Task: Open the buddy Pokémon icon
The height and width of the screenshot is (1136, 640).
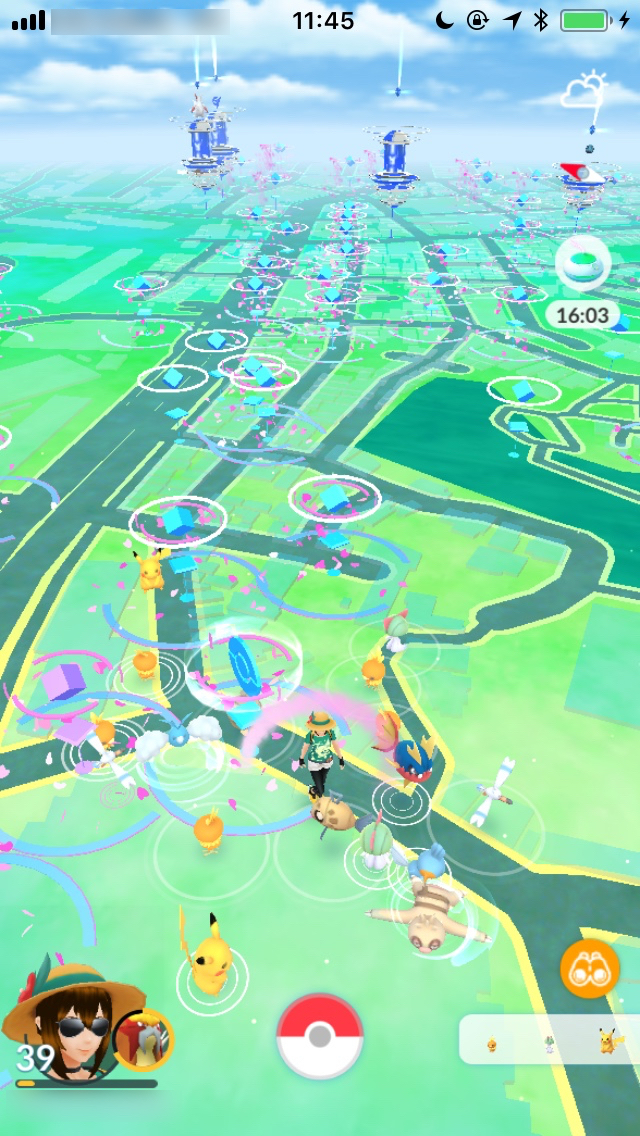Action: [143, 1040]
